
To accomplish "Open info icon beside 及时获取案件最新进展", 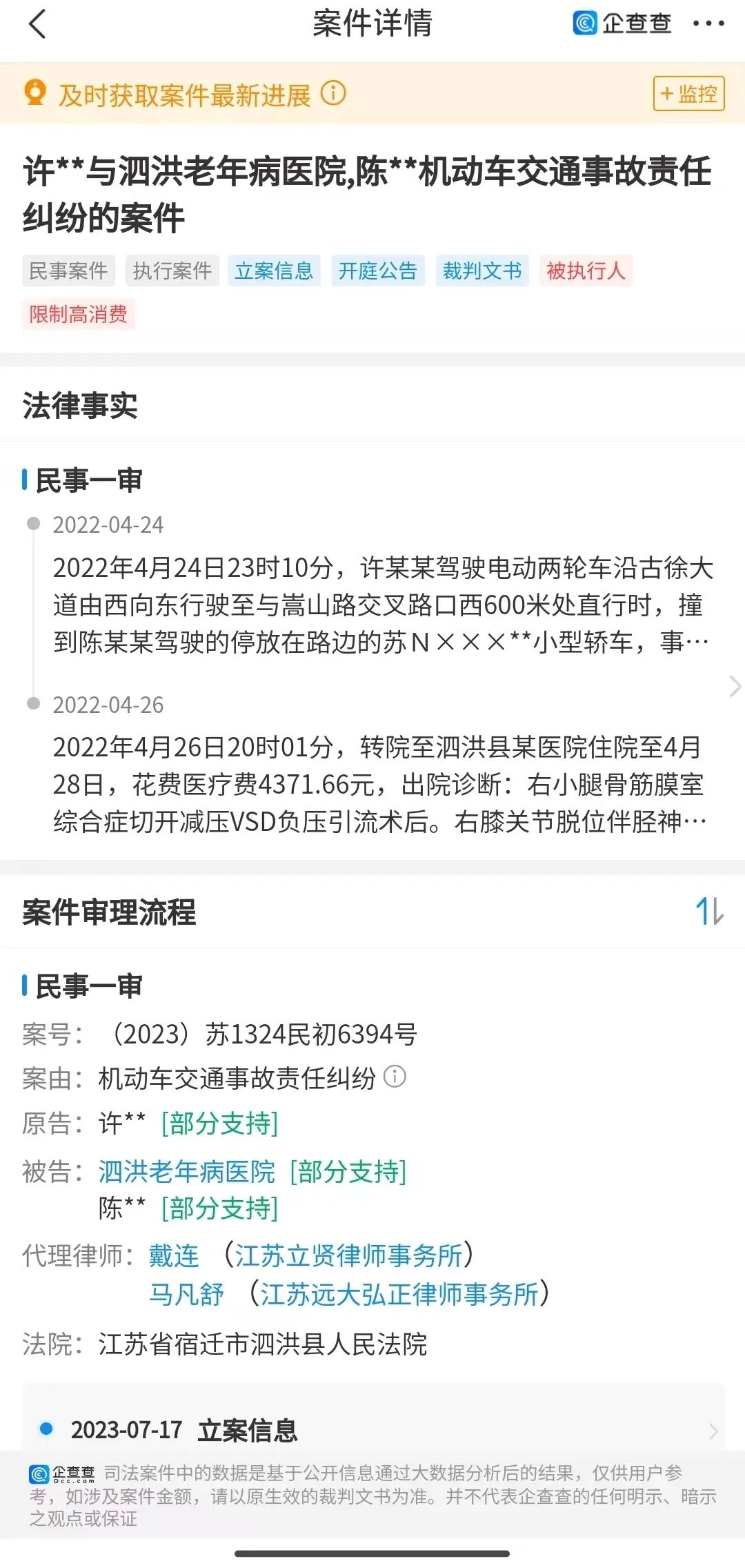I will coord(333,93).
